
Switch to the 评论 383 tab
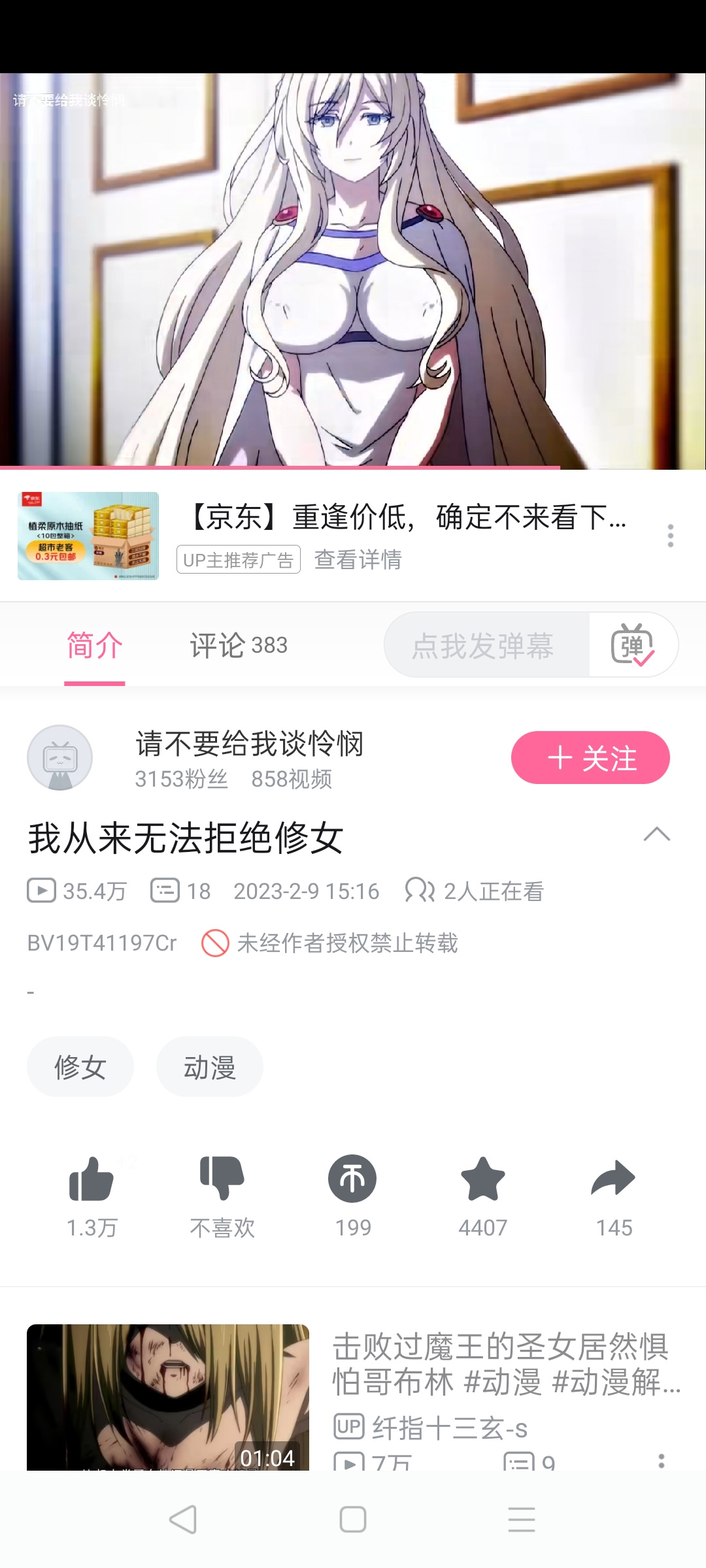click(x=239, y=645)
